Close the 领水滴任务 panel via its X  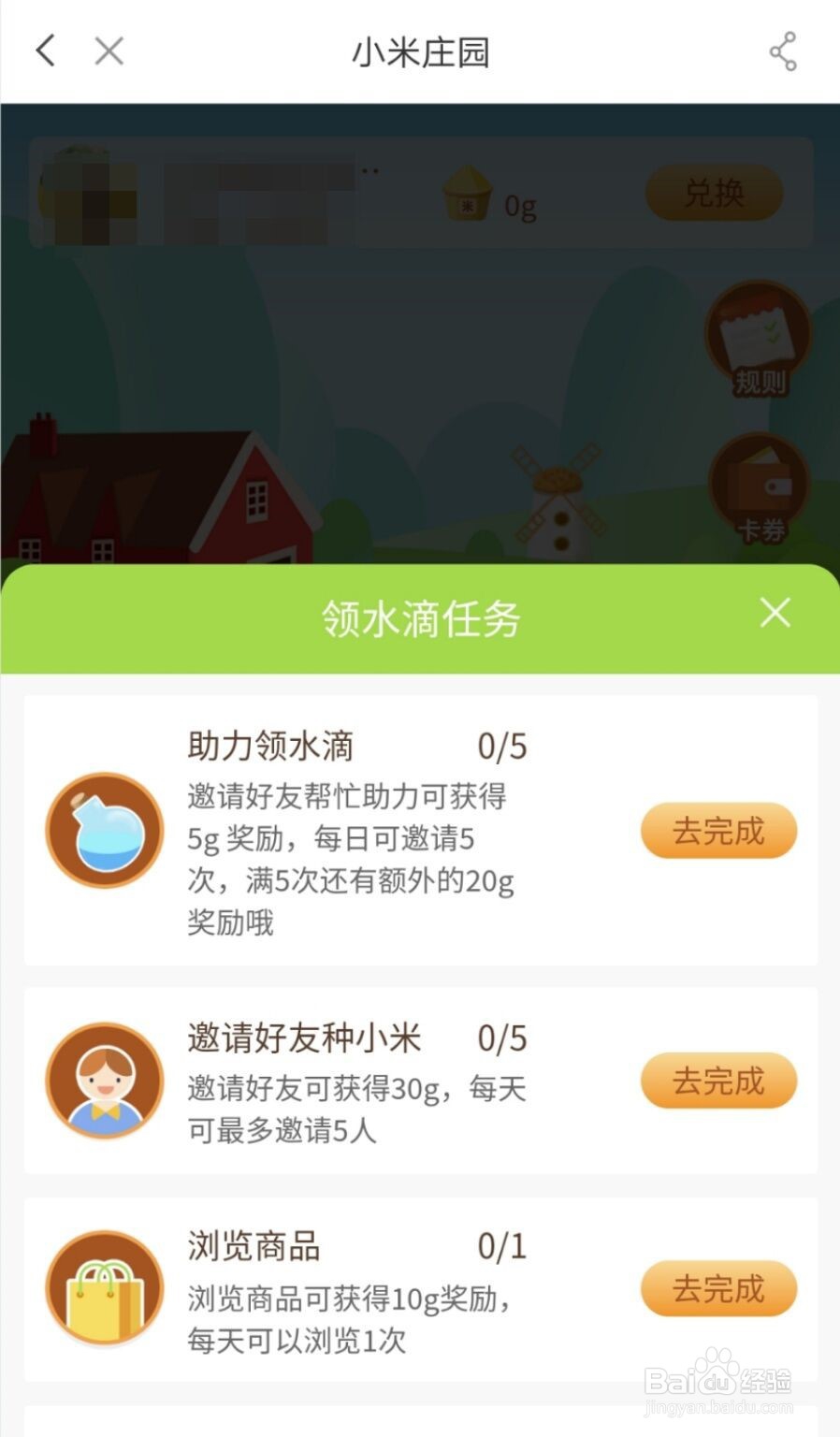pyautogui.click(x=775, y=614)
